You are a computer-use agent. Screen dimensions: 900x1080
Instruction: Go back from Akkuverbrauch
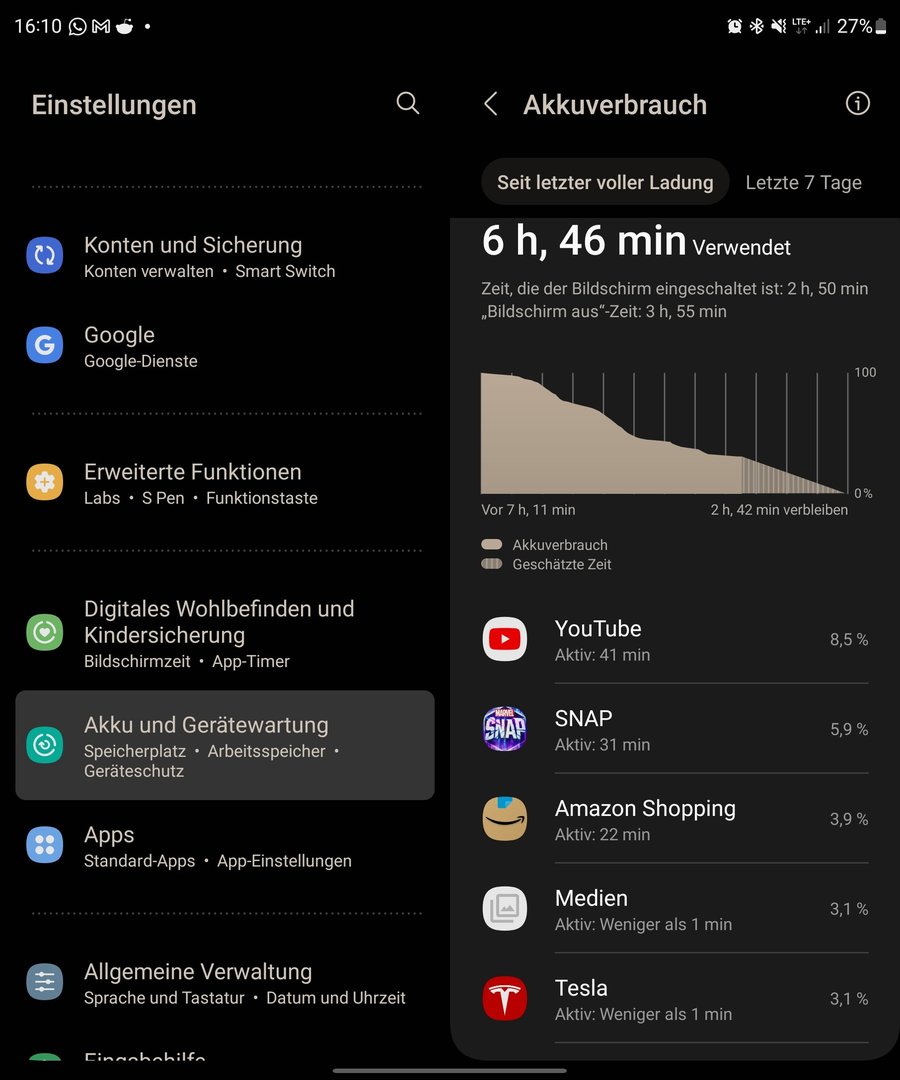pyautogui.click(x=490, y=104)
